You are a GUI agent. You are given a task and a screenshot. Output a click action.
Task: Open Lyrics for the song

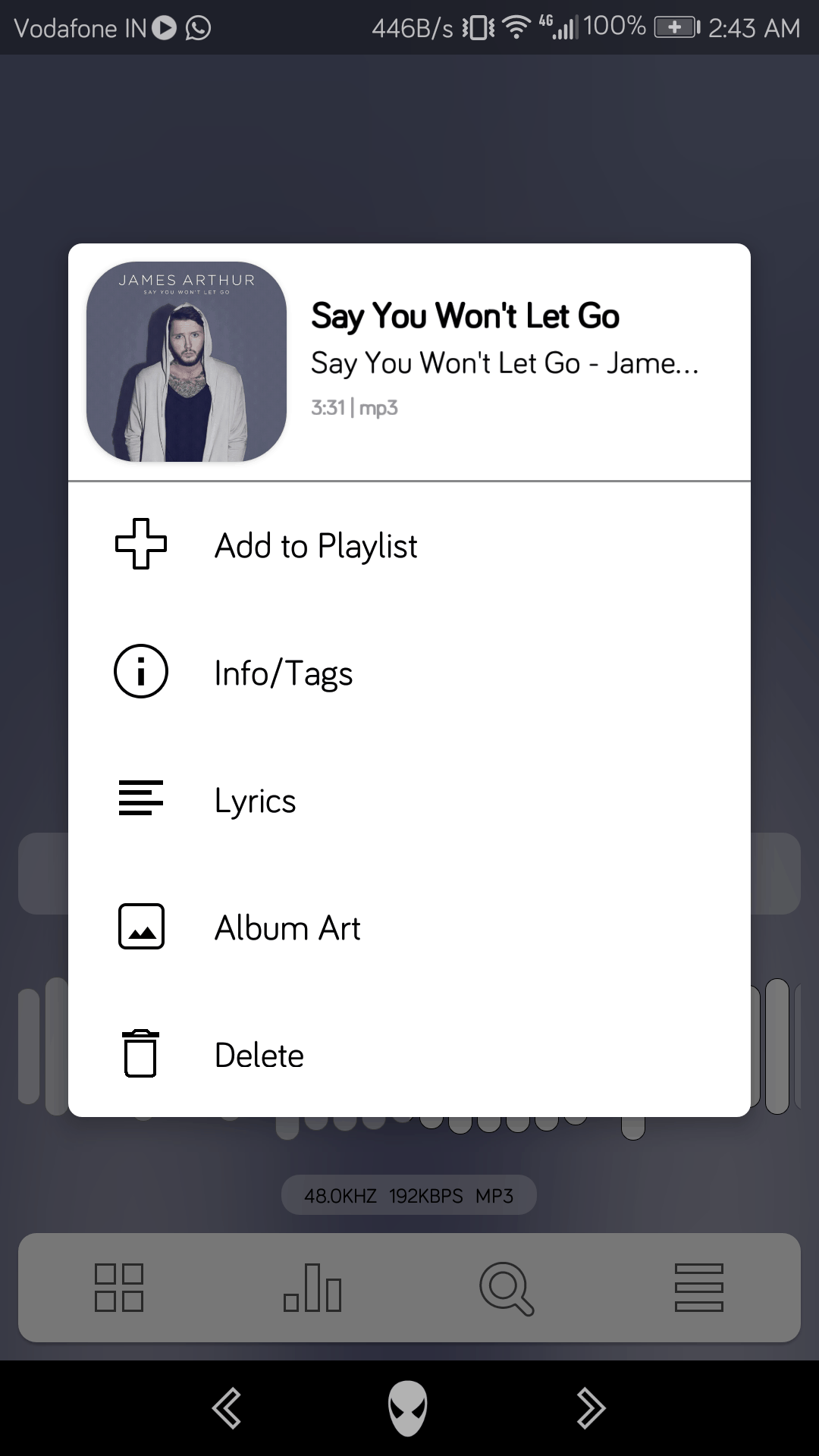[x=255, y=800]
